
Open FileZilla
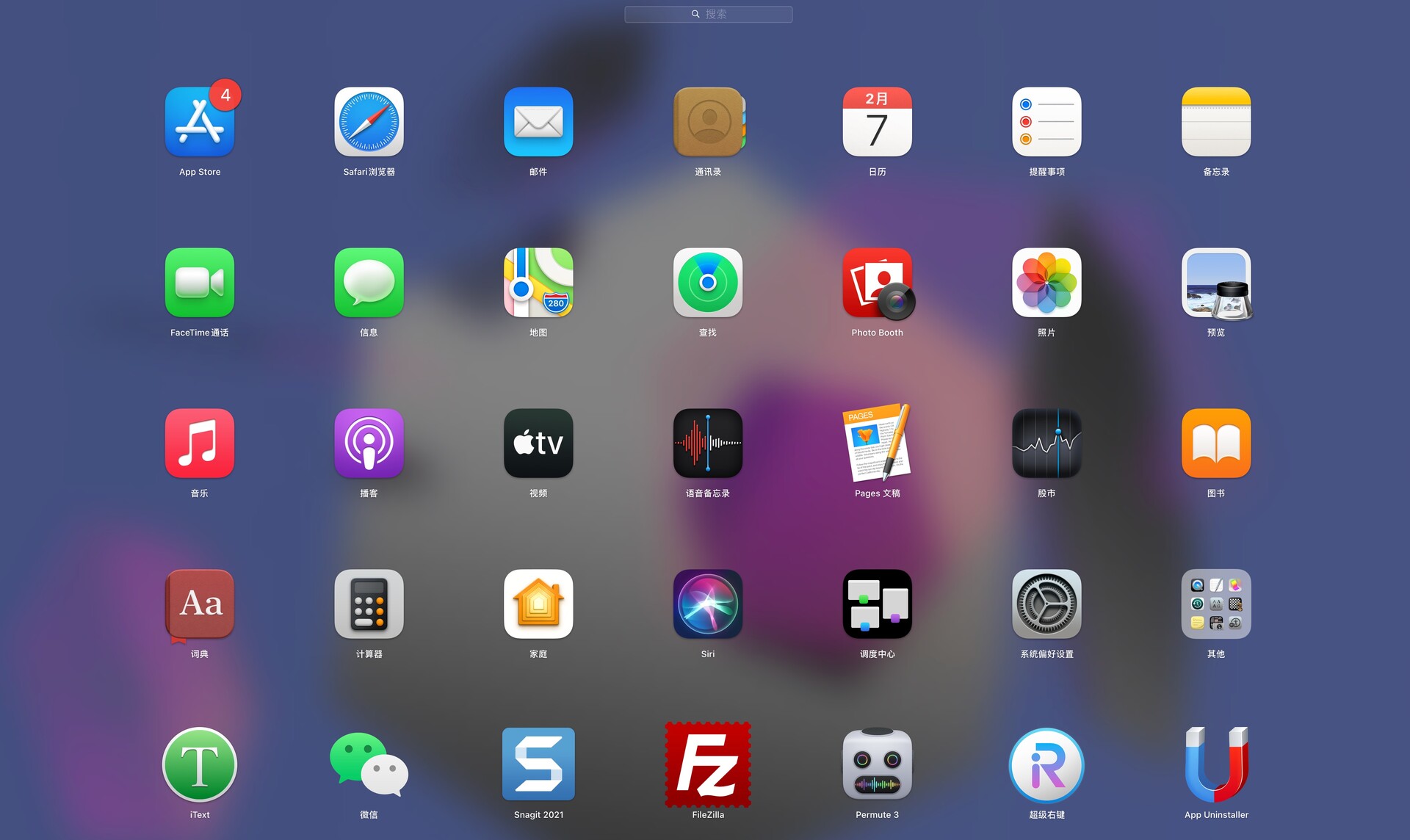708,765
